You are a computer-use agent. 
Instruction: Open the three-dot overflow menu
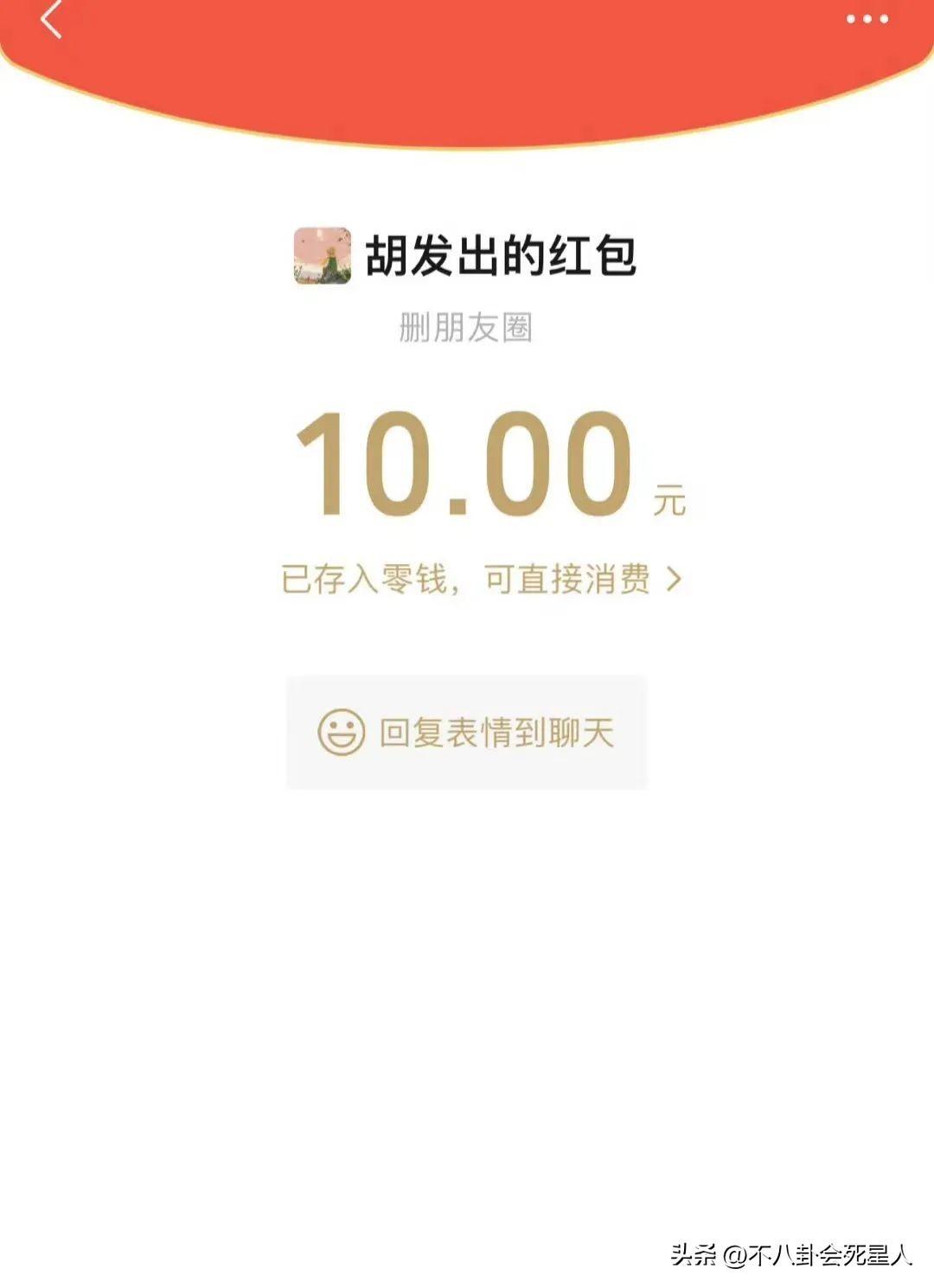867,19
